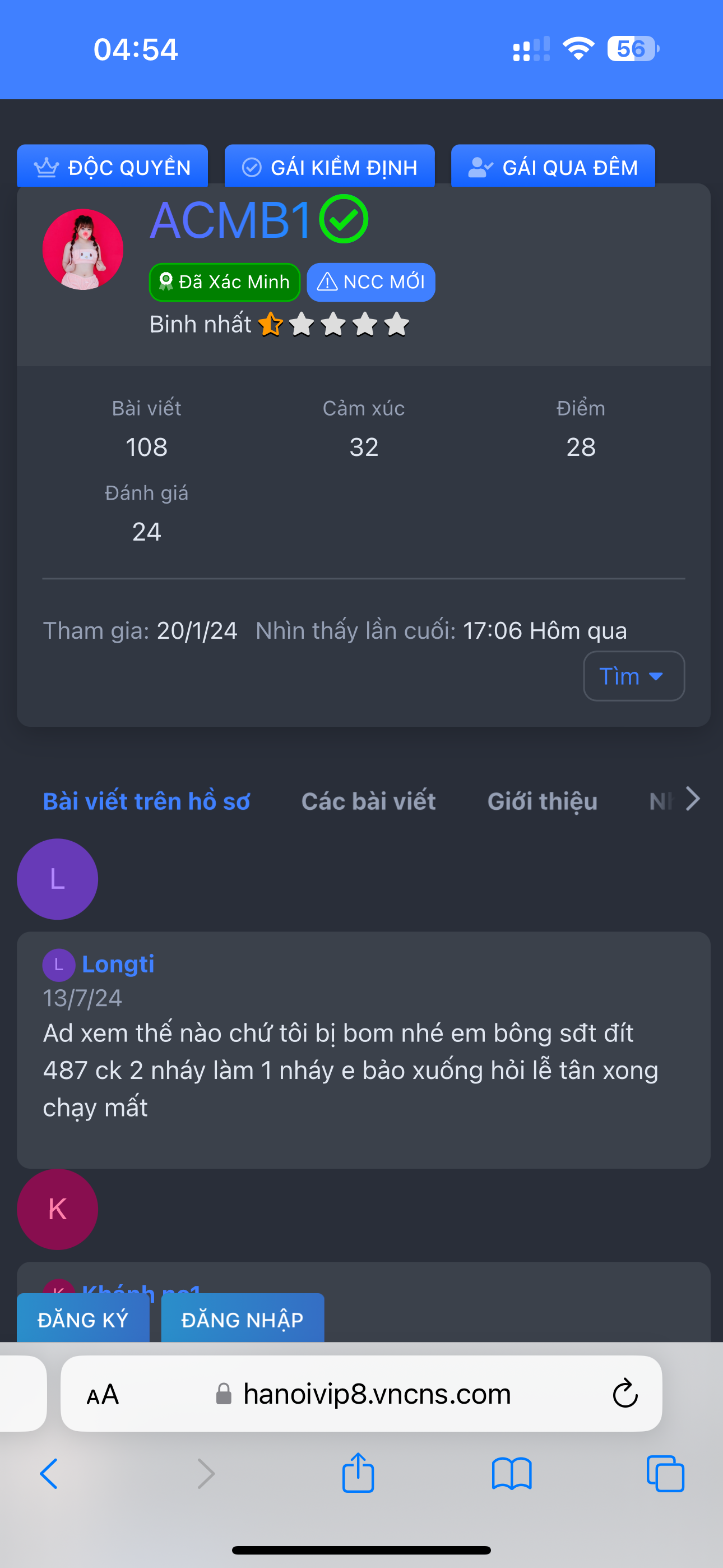Switch to the Các bài viết tab

(x=368, y=801)
